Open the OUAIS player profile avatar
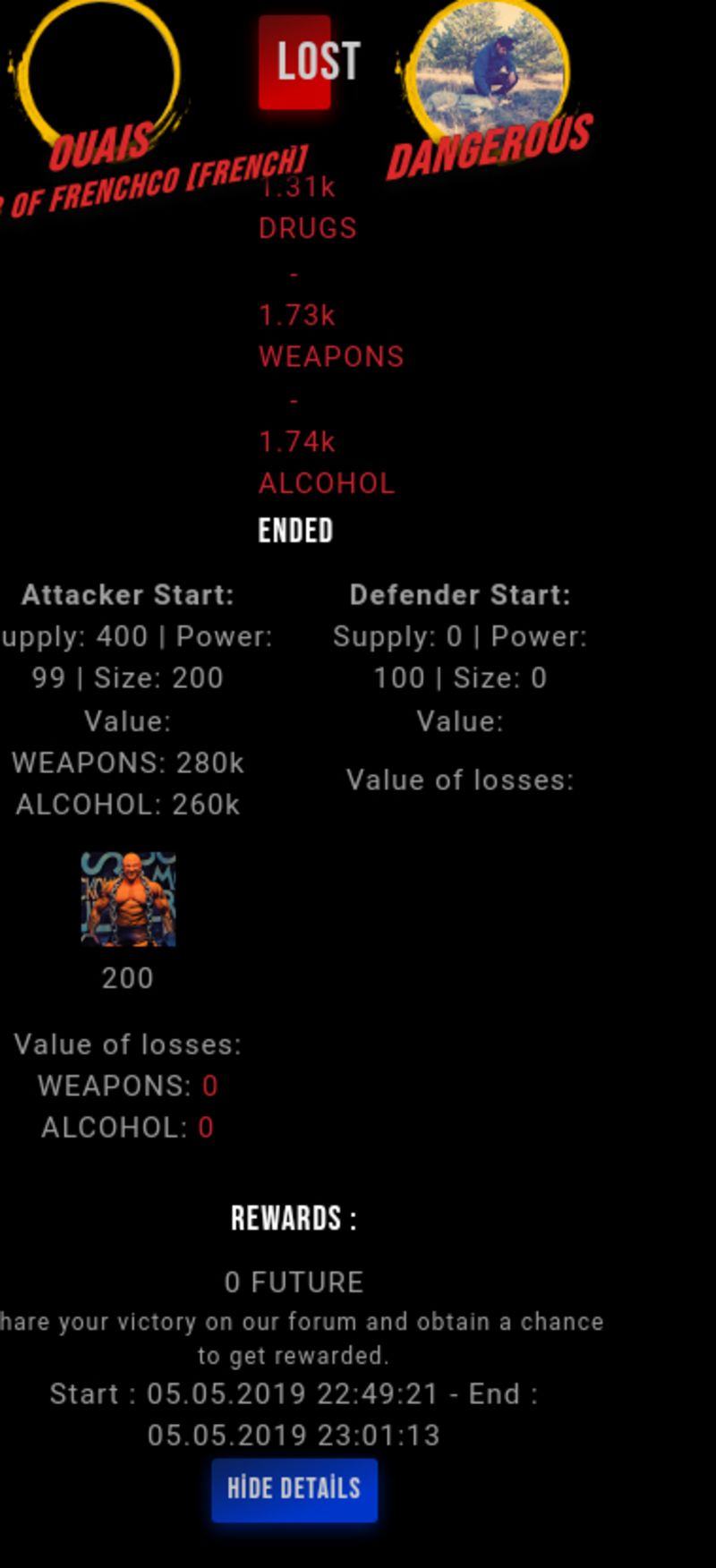This screenshot has height=1568, width=716. click(x=98, y=72)
